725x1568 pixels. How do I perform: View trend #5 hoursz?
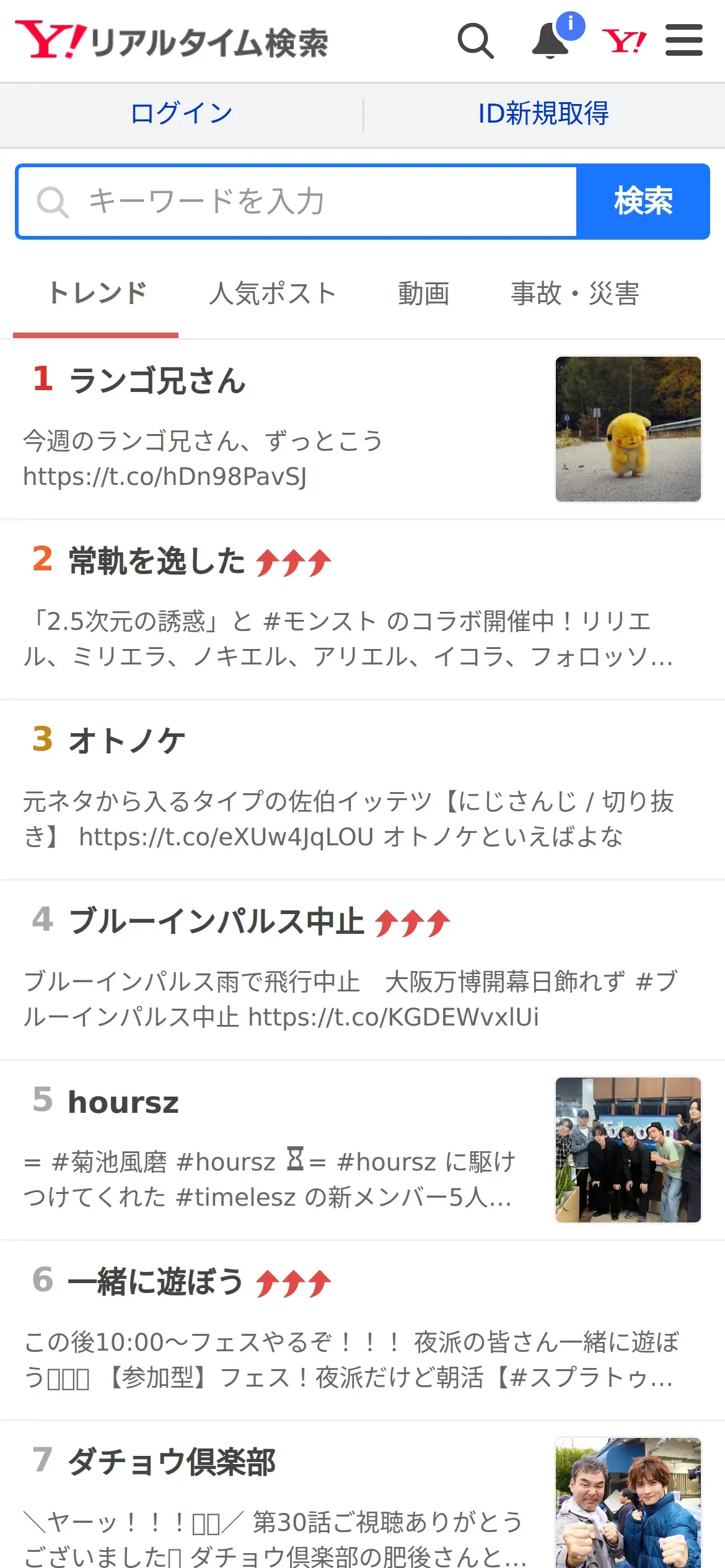123,1102
